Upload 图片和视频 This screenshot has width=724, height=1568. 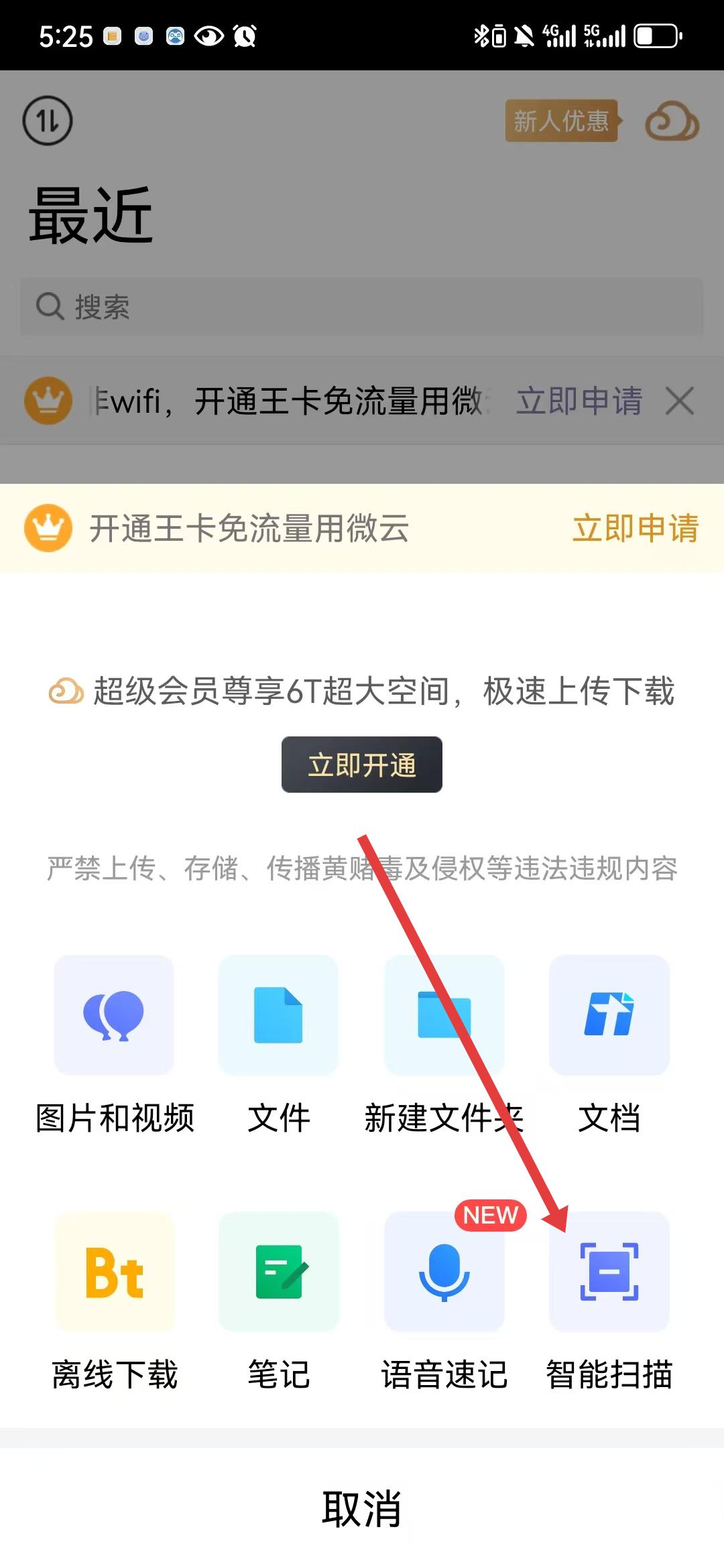(114, 1015)
